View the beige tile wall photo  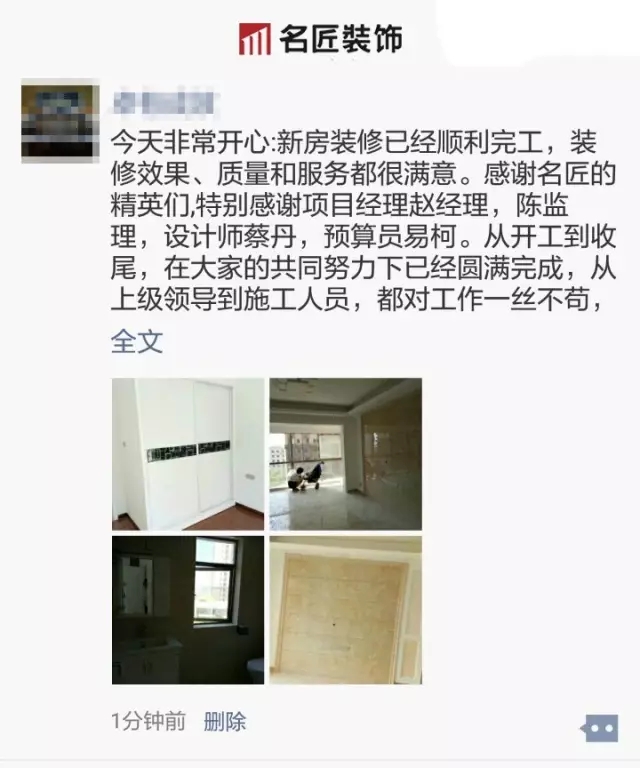pyautogui.click(x=345, y=609)
